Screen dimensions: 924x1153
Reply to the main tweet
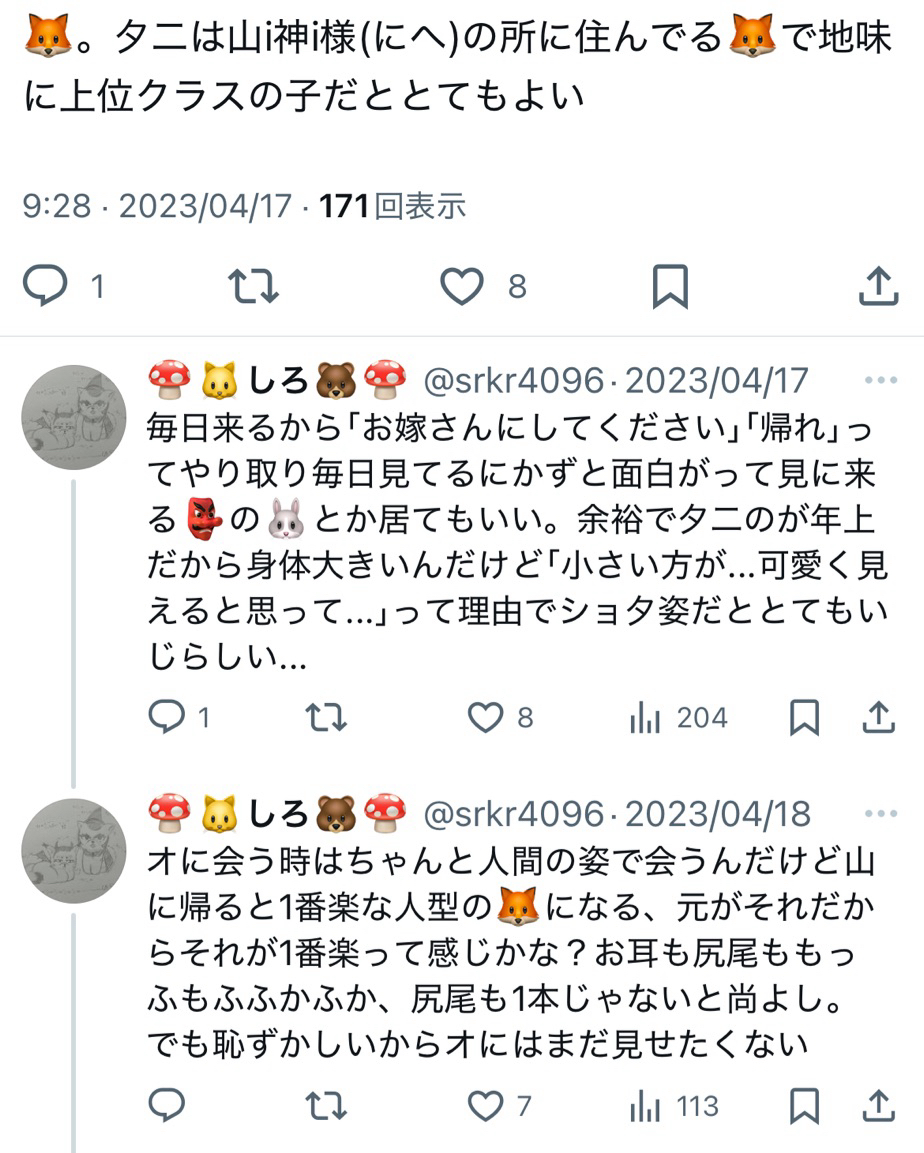pos(45,288)
